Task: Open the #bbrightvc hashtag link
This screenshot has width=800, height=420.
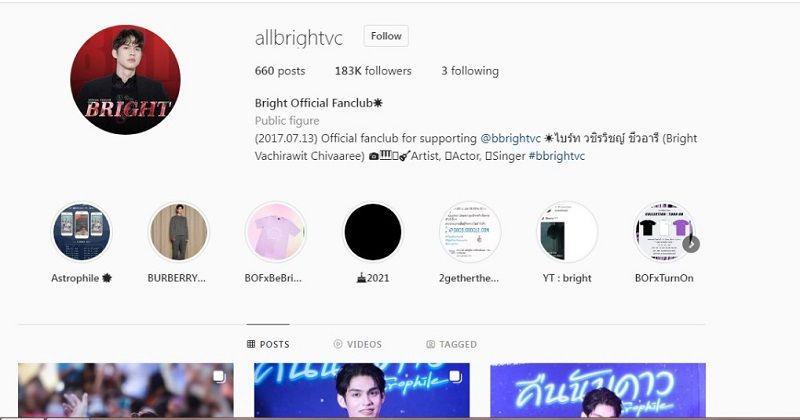Action: point(557,156)
